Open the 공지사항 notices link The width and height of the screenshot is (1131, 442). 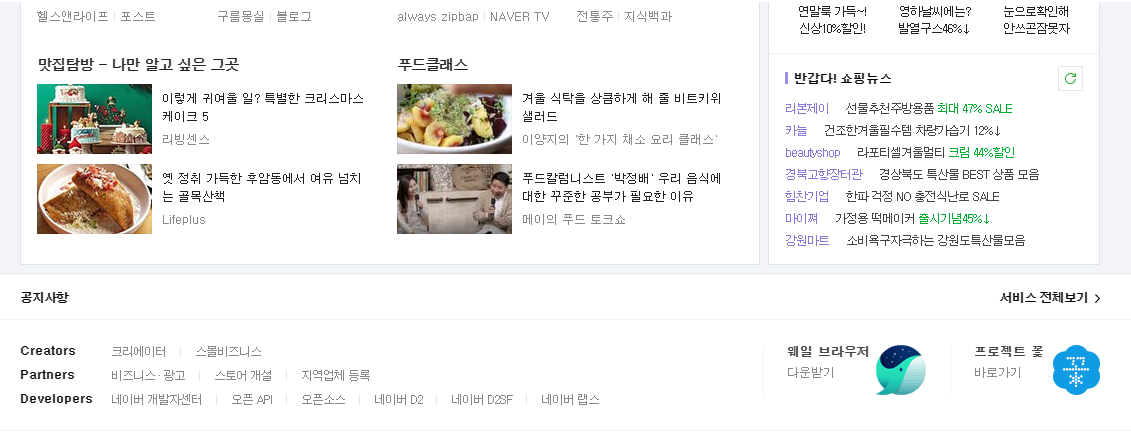[45, 298]
